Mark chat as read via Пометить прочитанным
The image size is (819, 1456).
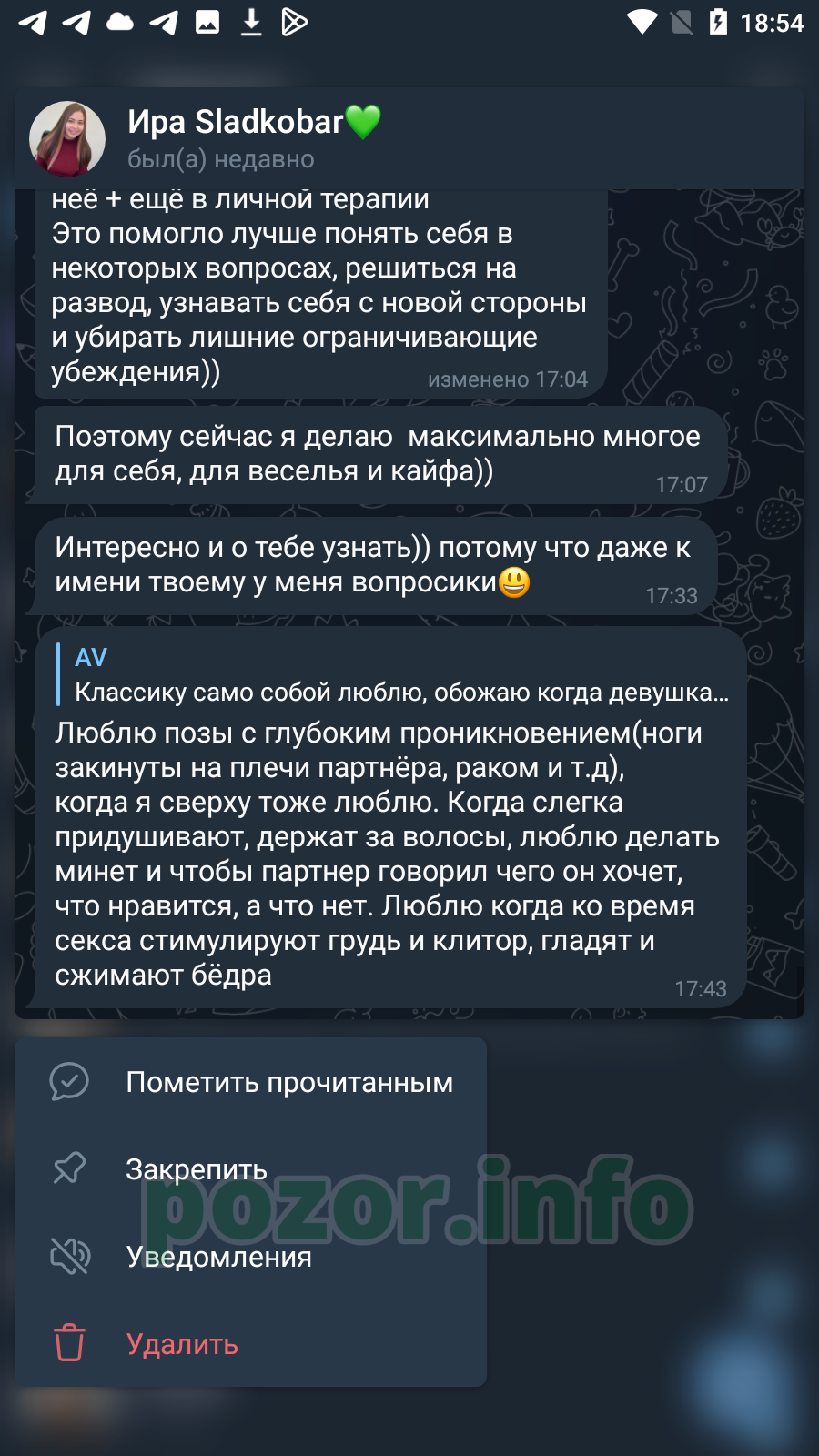250,1082
